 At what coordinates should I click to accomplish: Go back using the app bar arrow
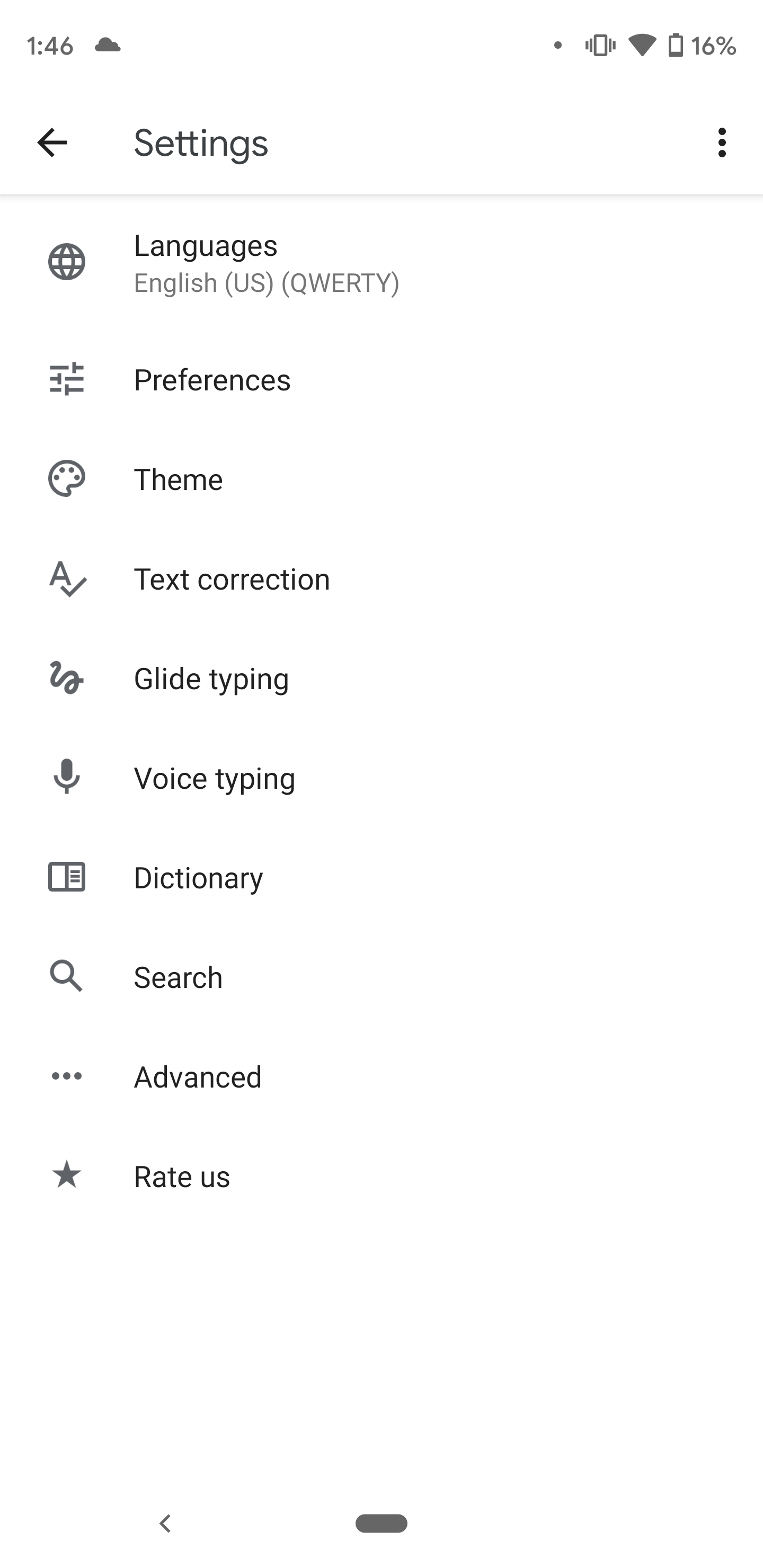coord(52,143)
